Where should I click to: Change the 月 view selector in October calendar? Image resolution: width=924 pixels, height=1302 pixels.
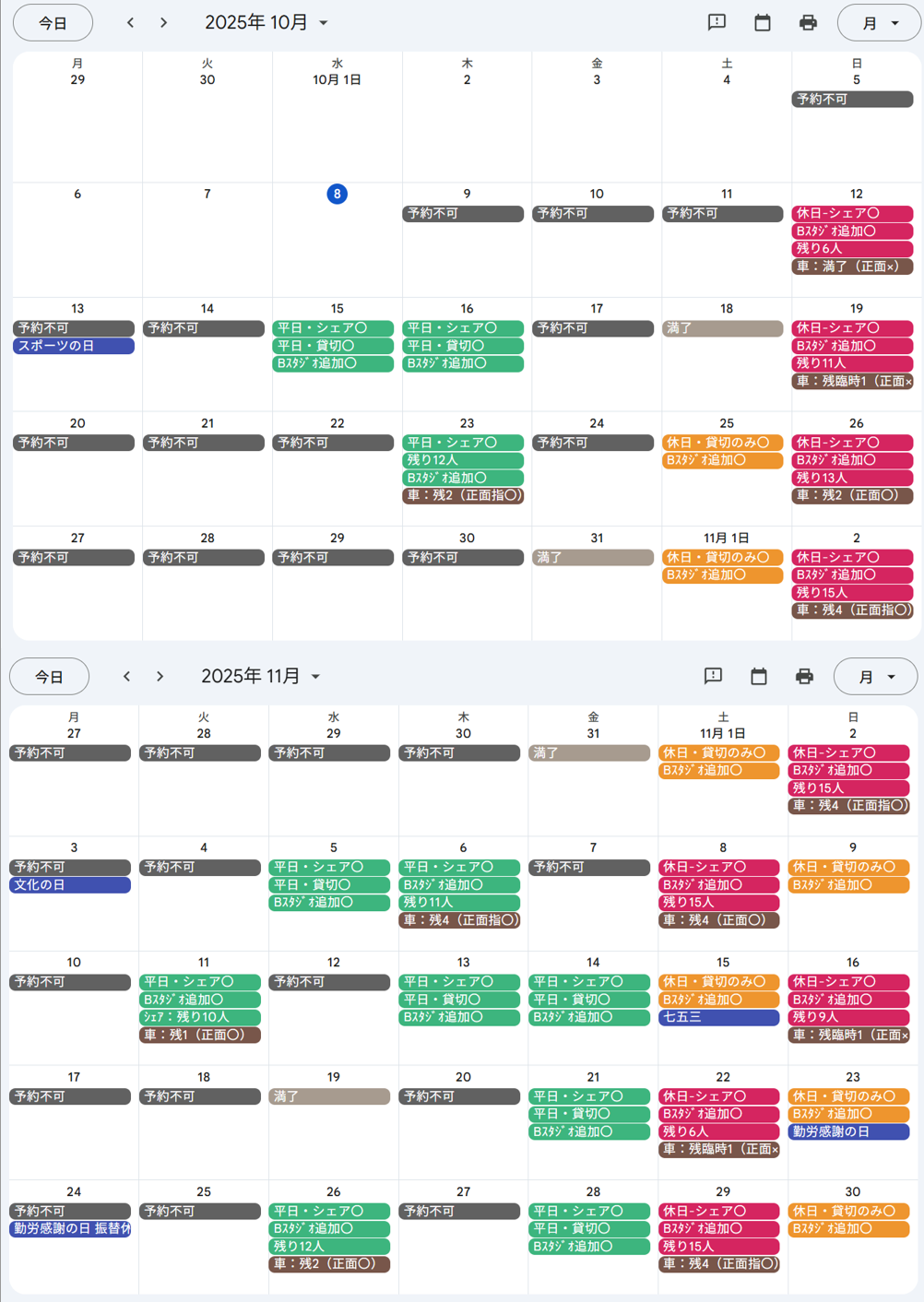[878, 23]
